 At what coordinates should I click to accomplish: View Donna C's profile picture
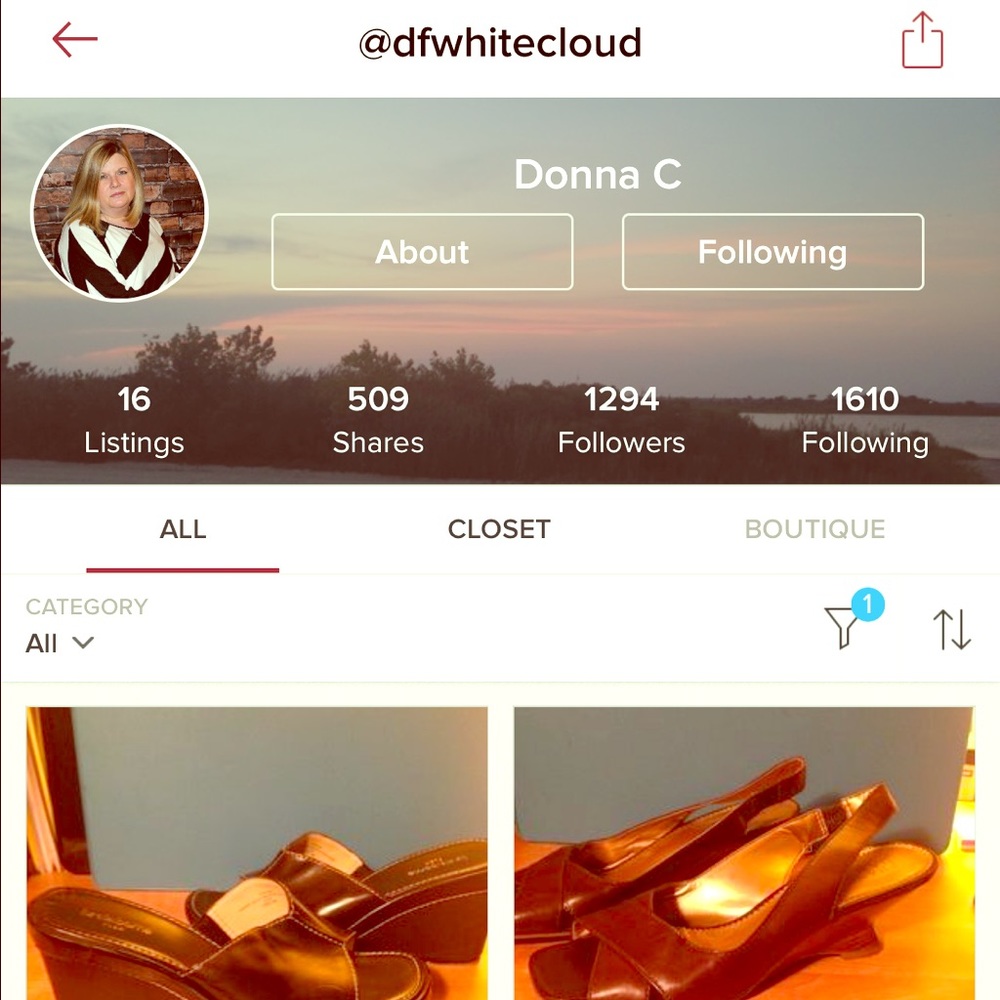tap(120, 212)
